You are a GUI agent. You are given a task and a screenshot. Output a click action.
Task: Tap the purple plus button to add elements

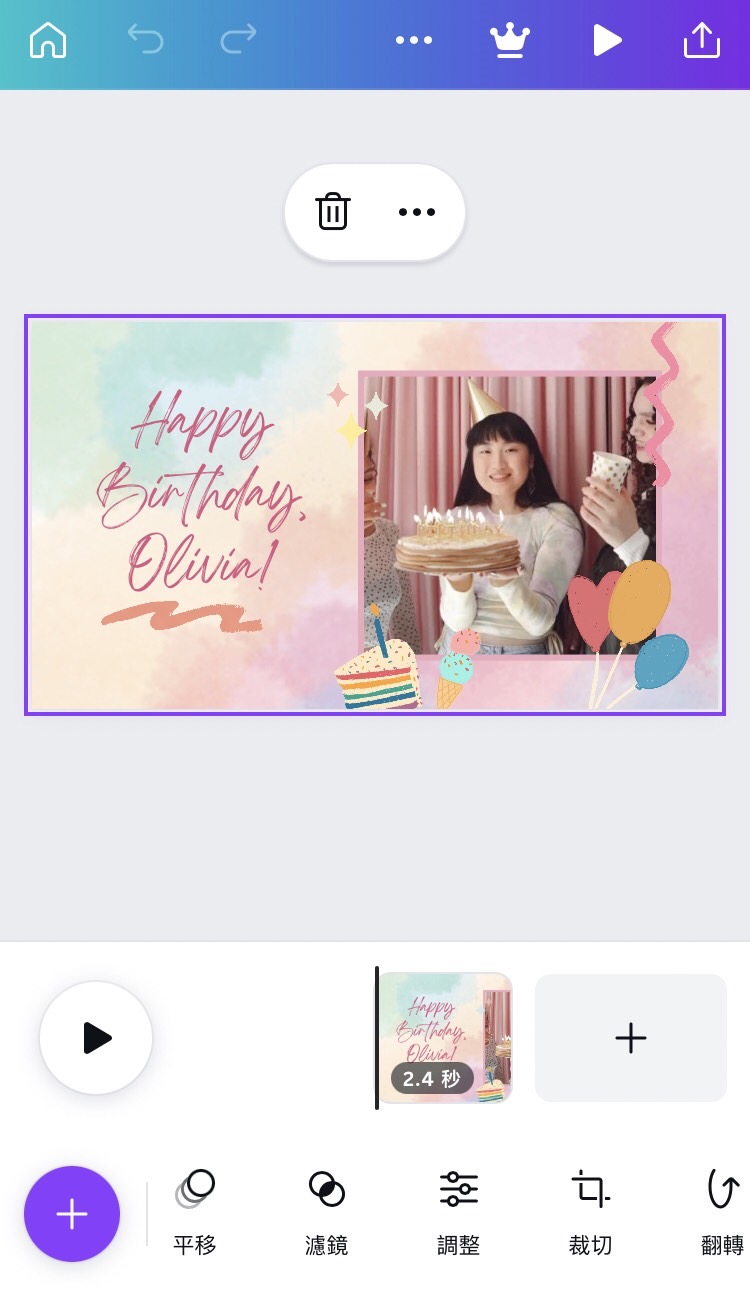pos(72,1214)
